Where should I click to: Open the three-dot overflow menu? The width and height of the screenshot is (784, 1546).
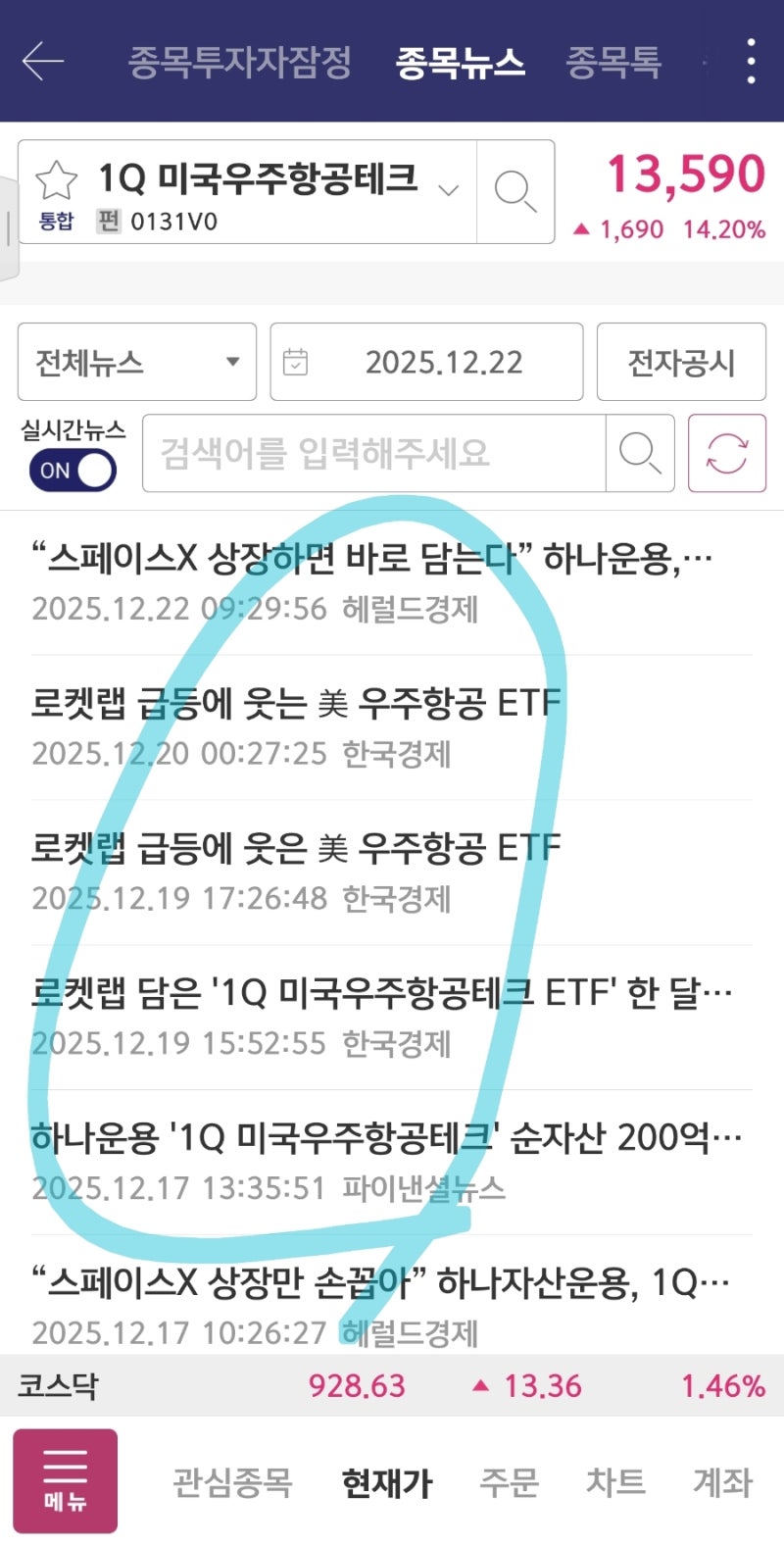[750, 62]
